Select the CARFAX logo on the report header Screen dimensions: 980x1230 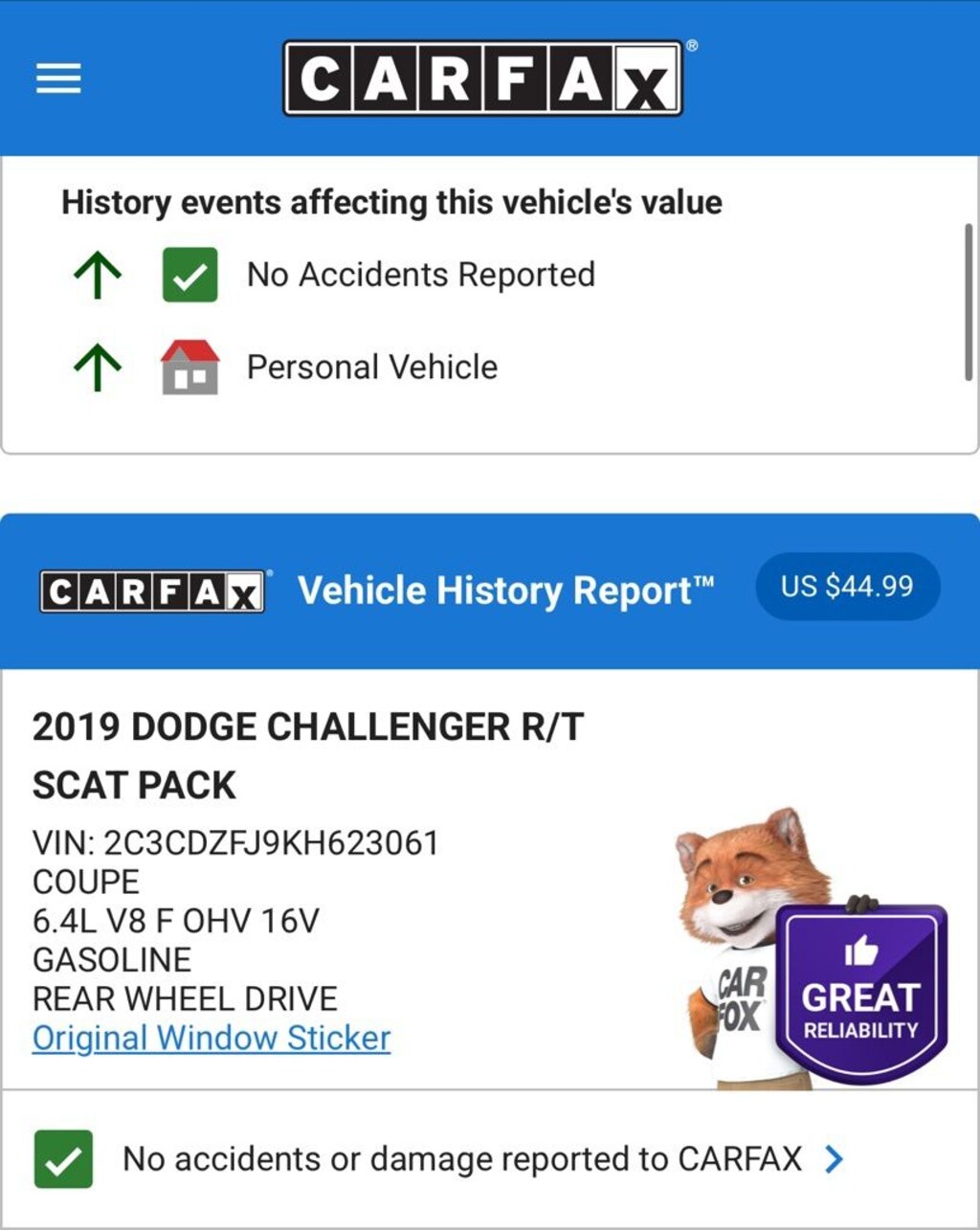pyautogui.click(x=153, y=590)
